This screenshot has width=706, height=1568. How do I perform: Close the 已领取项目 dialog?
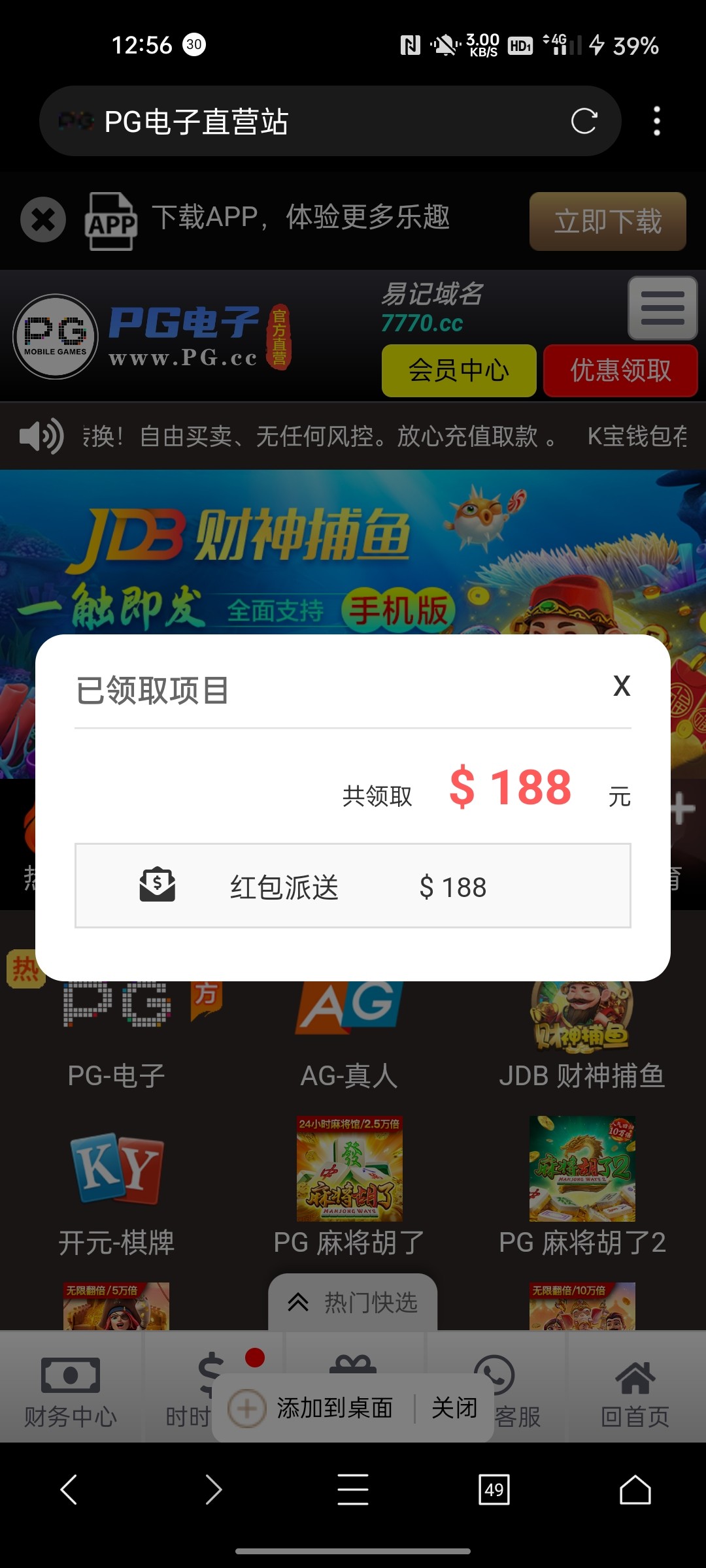(622, 686)
